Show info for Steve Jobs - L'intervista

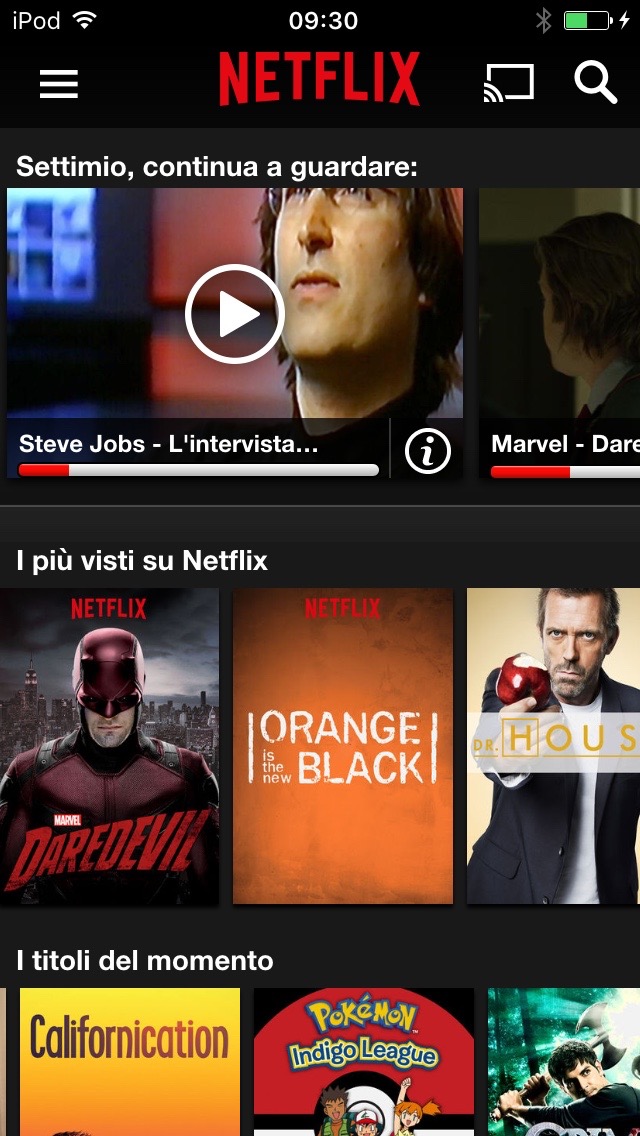[x=428, y=453]
